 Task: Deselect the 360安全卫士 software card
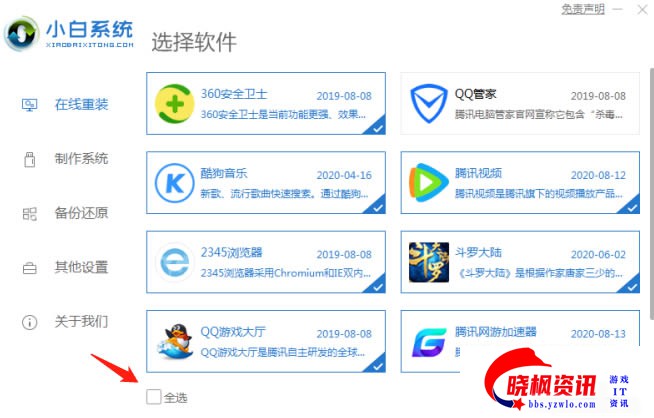(x=267, y=102)
